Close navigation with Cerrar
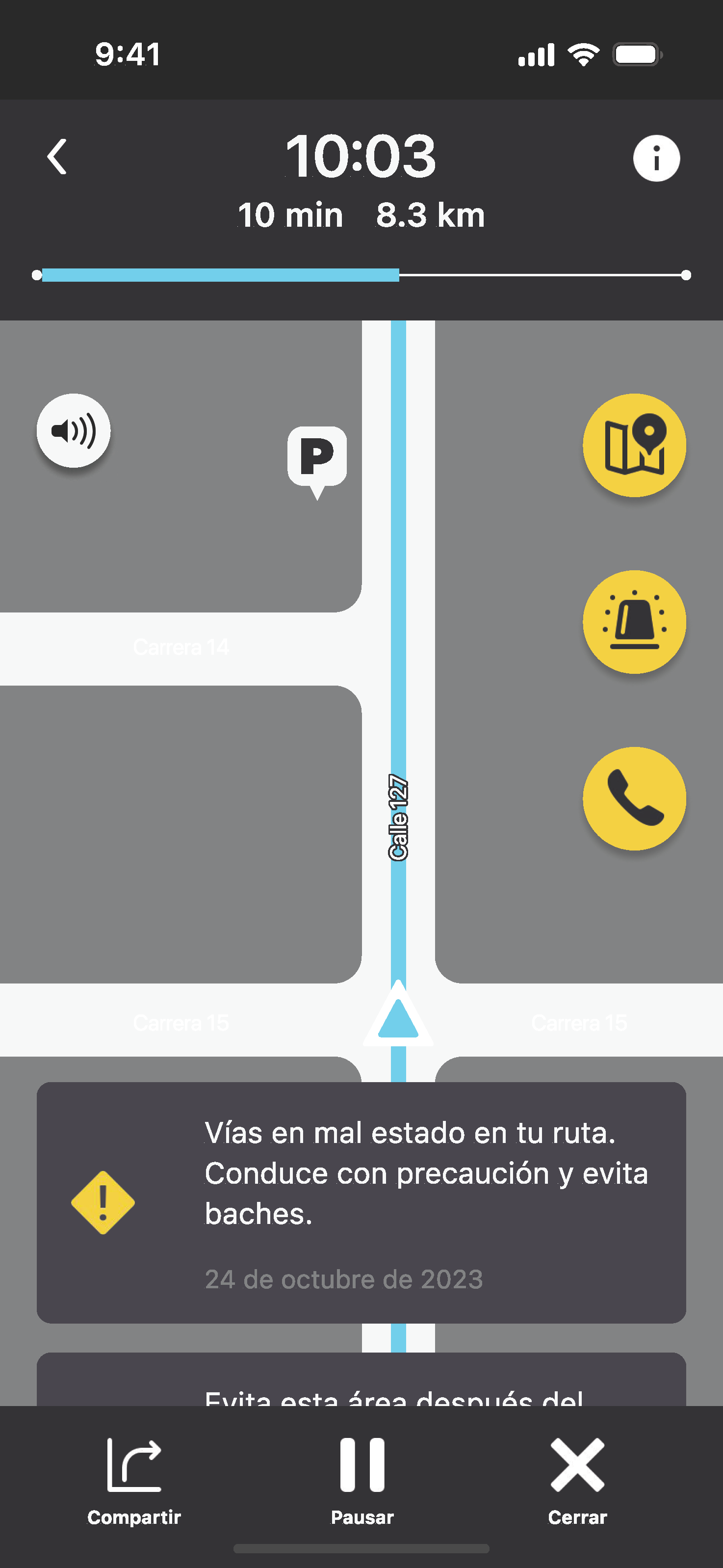Screen dimensions: 723x1568 (577, 1480)
